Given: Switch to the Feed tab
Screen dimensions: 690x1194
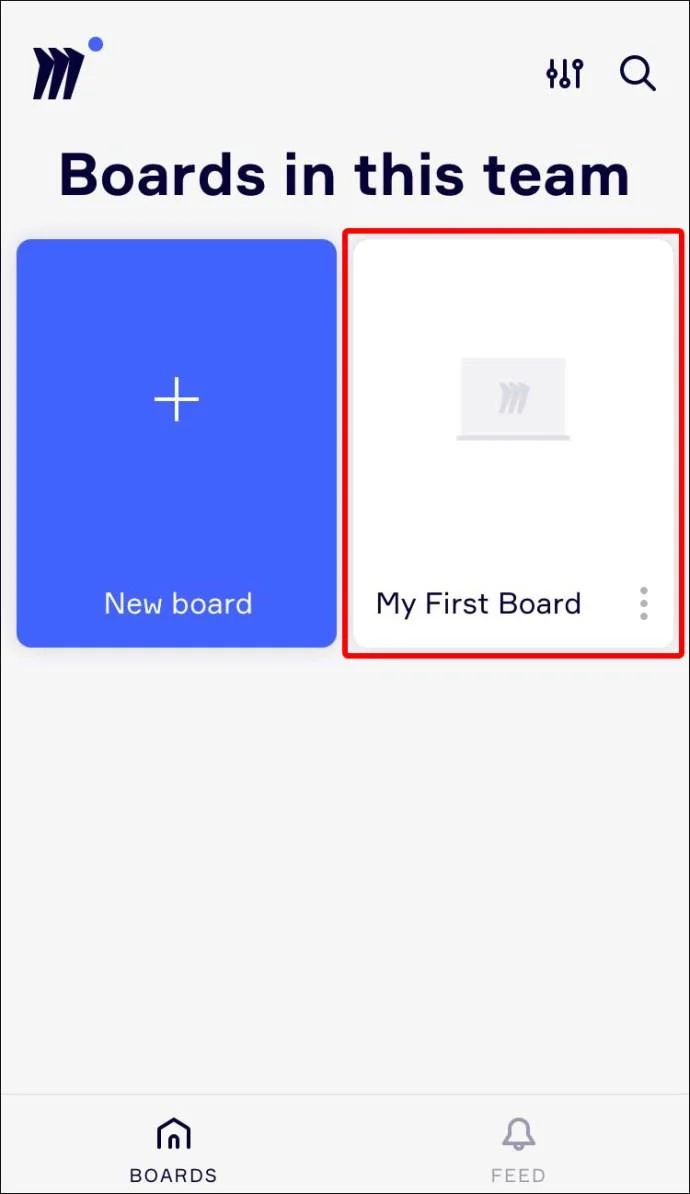Looking at the screenshot, I should (518, 1149).
